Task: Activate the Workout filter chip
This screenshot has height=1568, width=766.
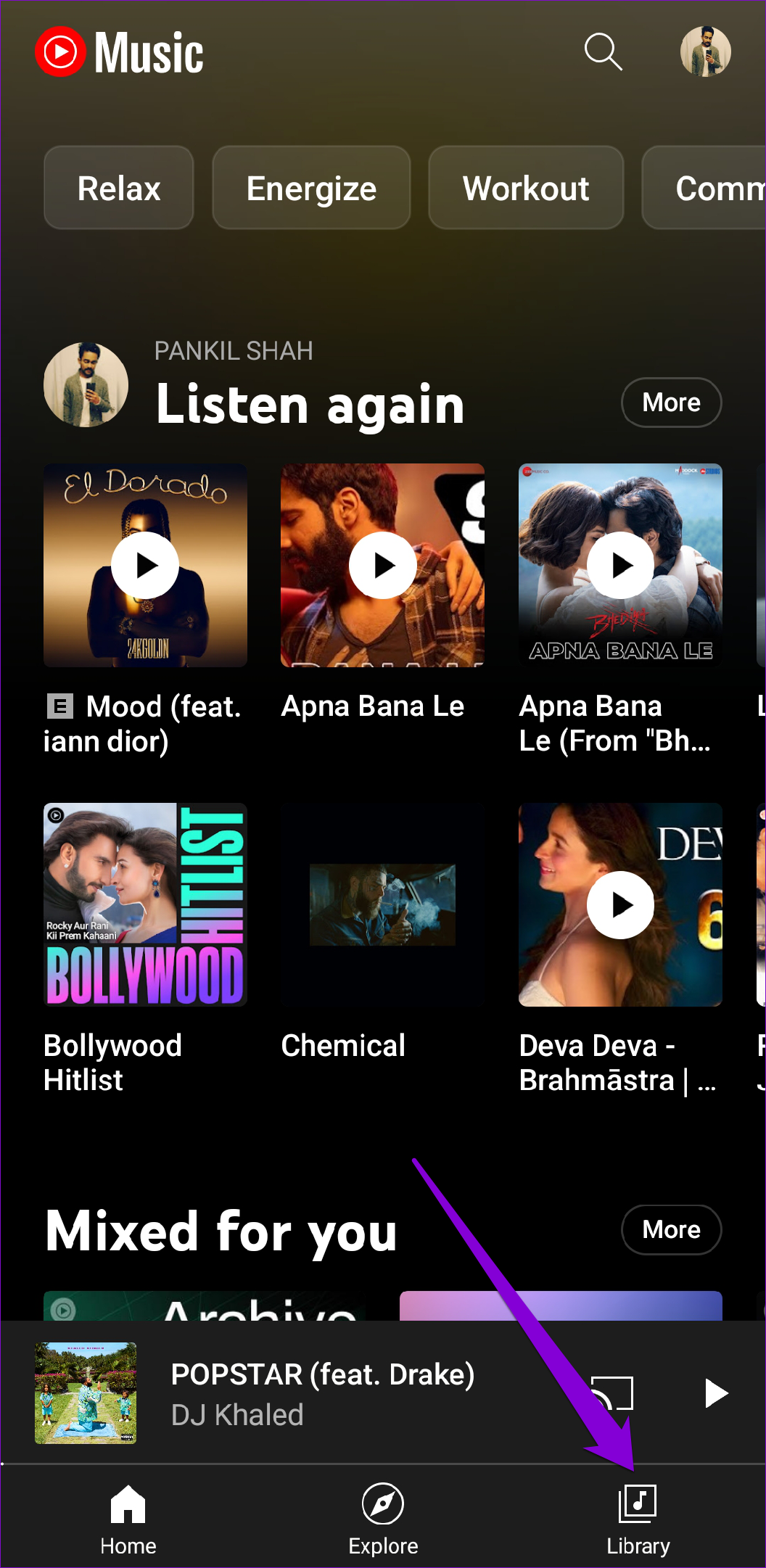Action: (527, 187)
